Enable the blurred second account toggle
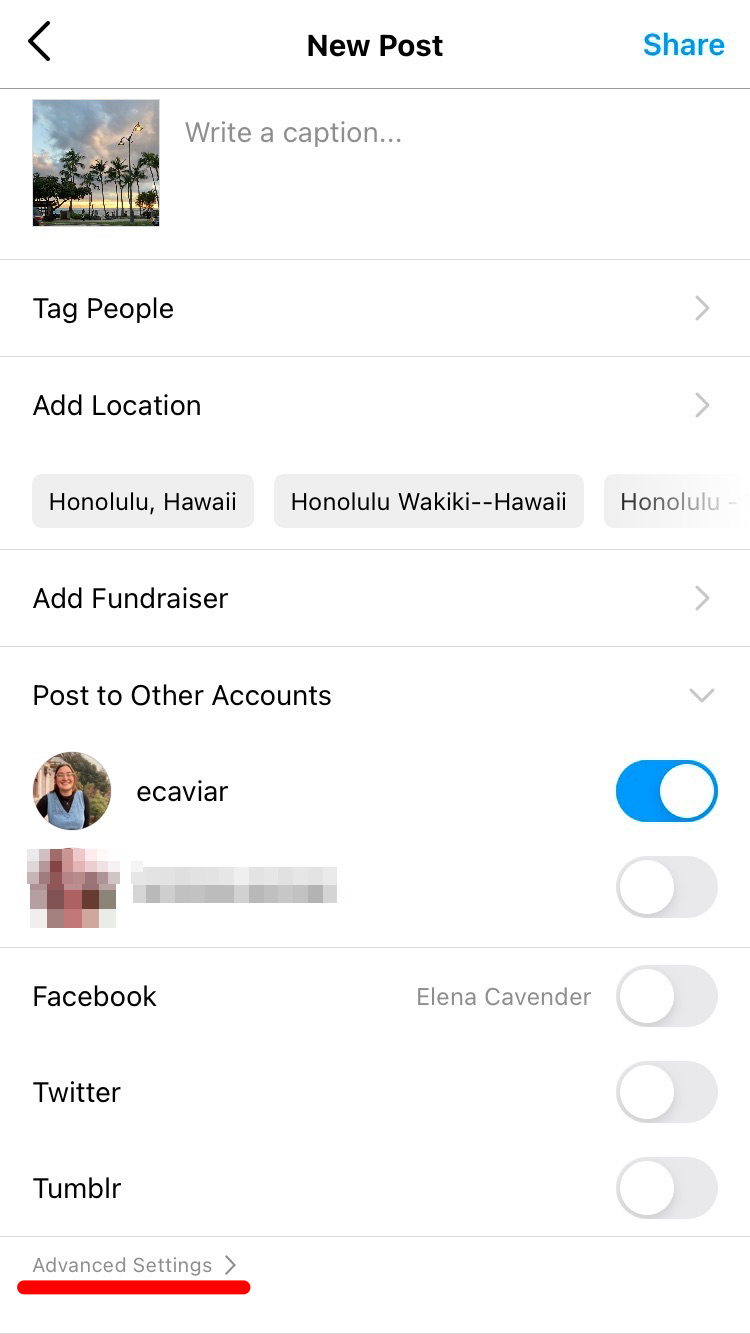This screenshot has height=1334, width=750. [667, 887]
